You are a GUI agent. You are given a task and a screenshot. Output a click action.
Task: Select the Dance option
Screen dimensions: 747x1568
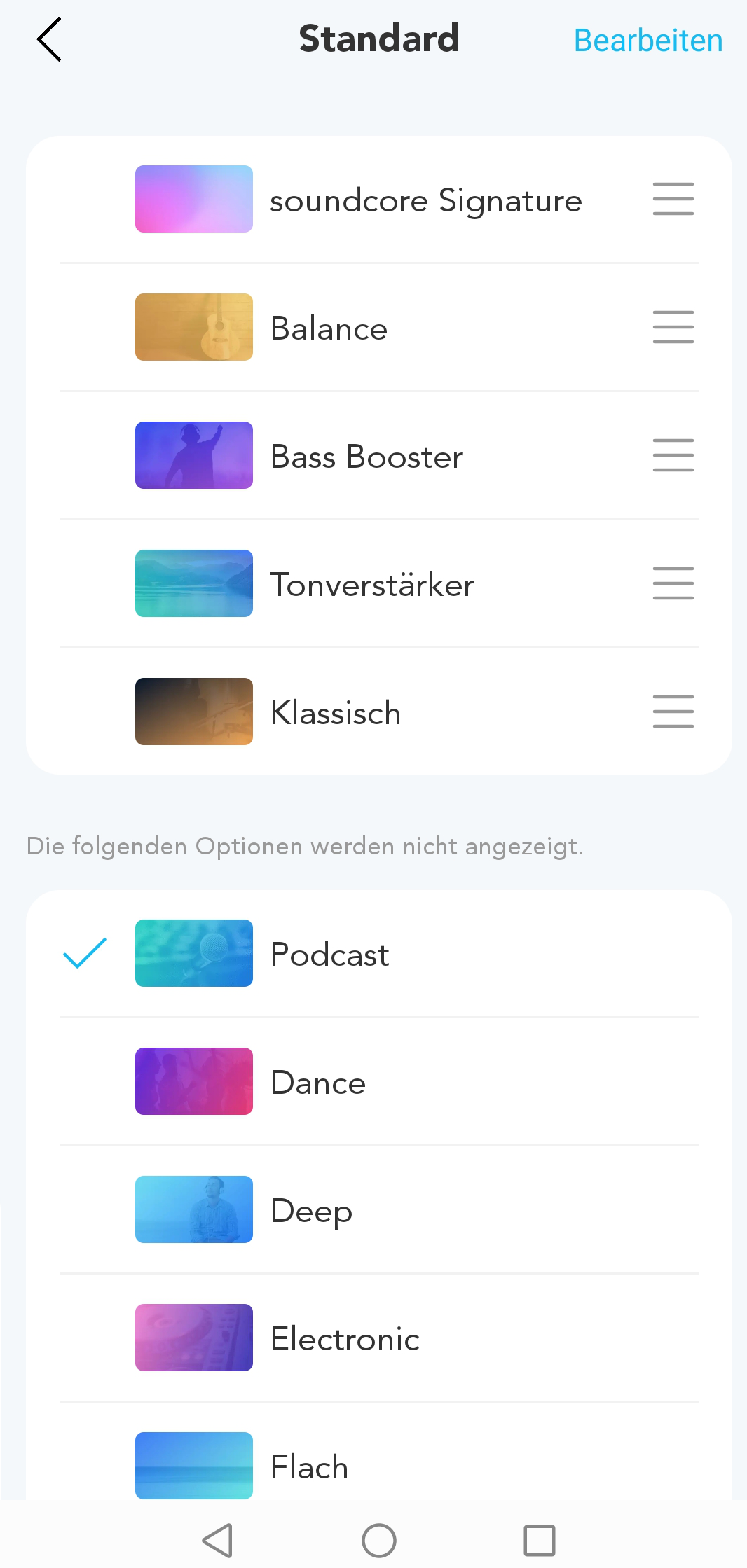pos(318,1082)
